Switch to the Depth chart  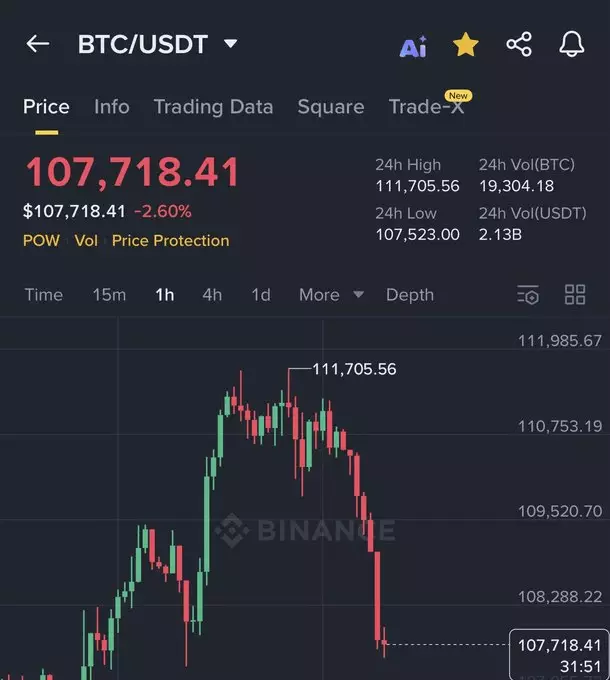[410, 295]
